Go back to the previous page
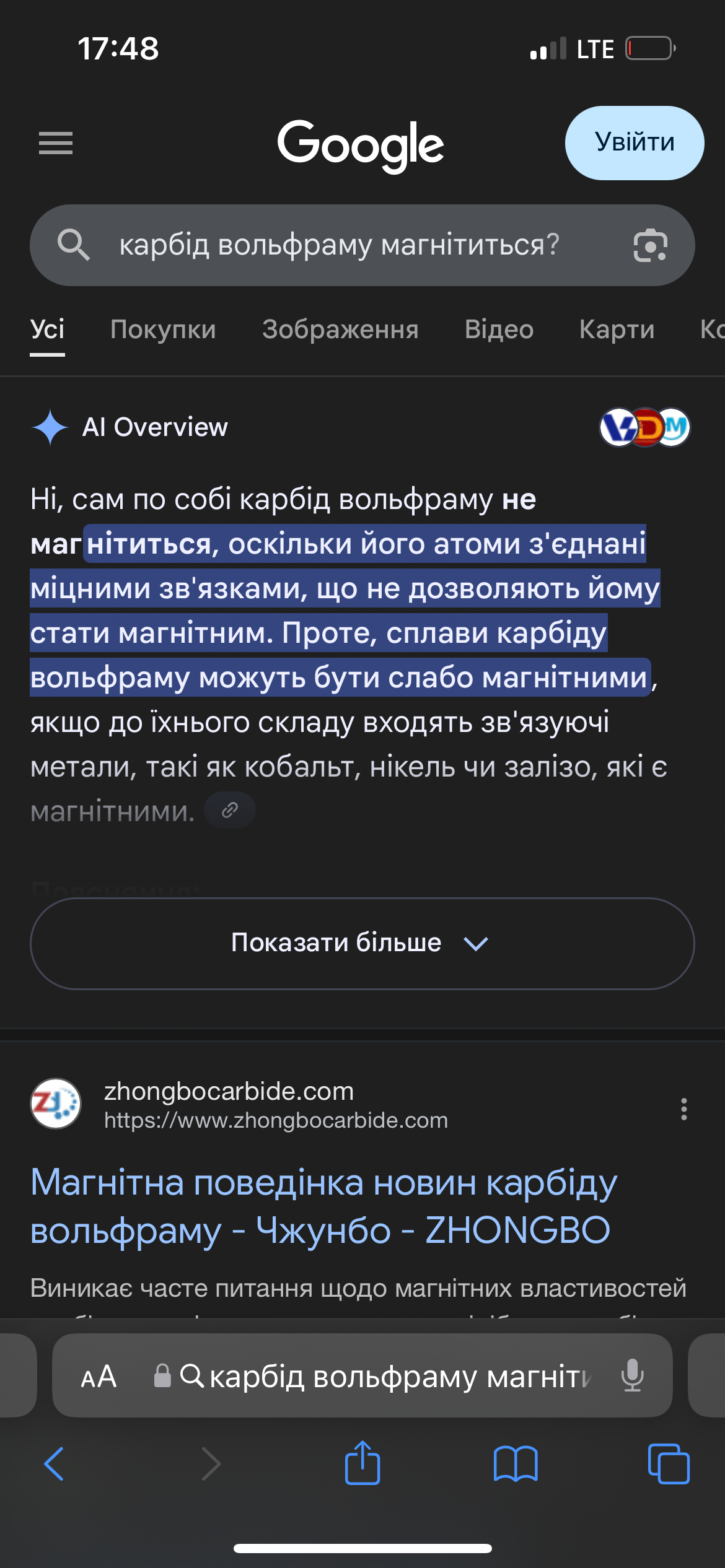725x1568 pixels. click(55, 1464)
